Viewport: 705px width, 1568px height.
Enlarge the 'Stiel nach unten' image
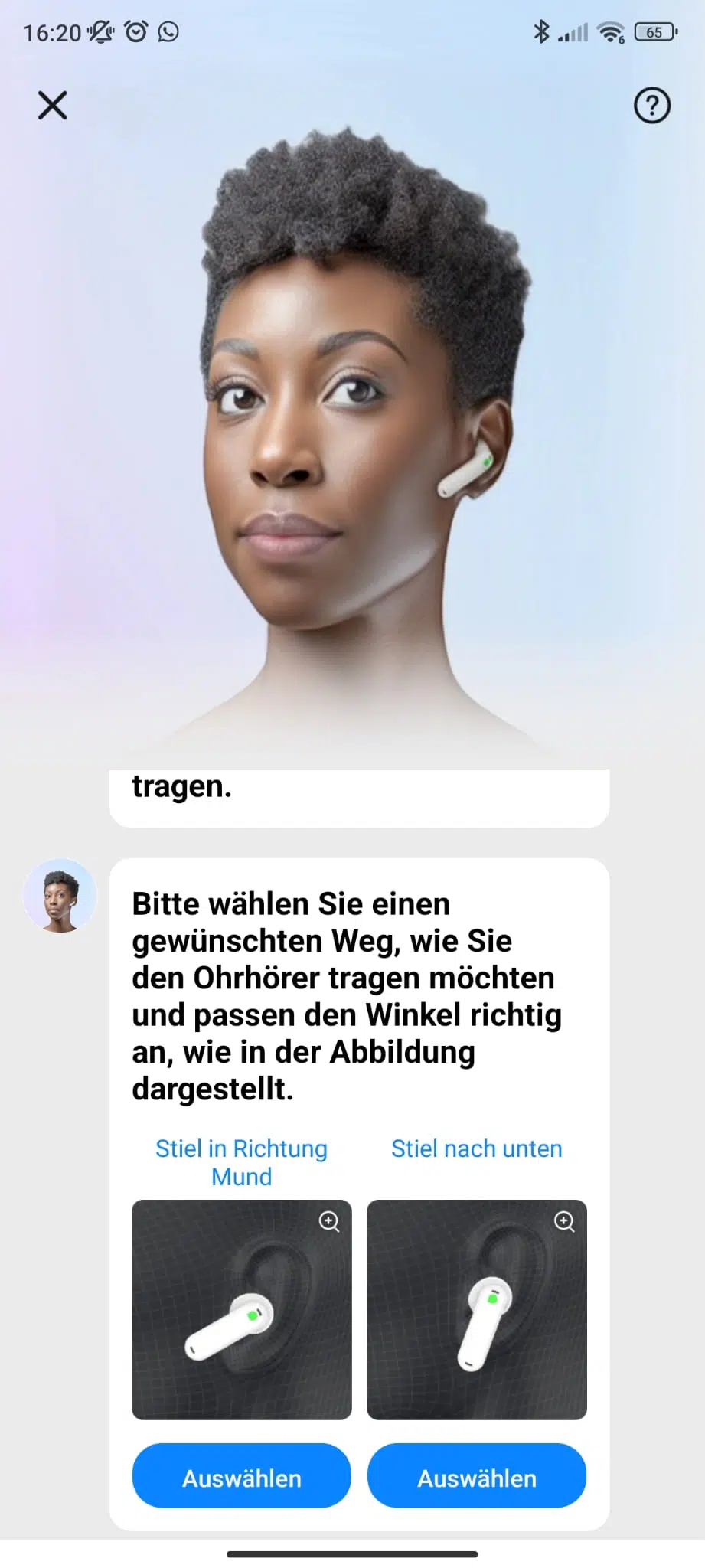click(x=564, y=1221)
